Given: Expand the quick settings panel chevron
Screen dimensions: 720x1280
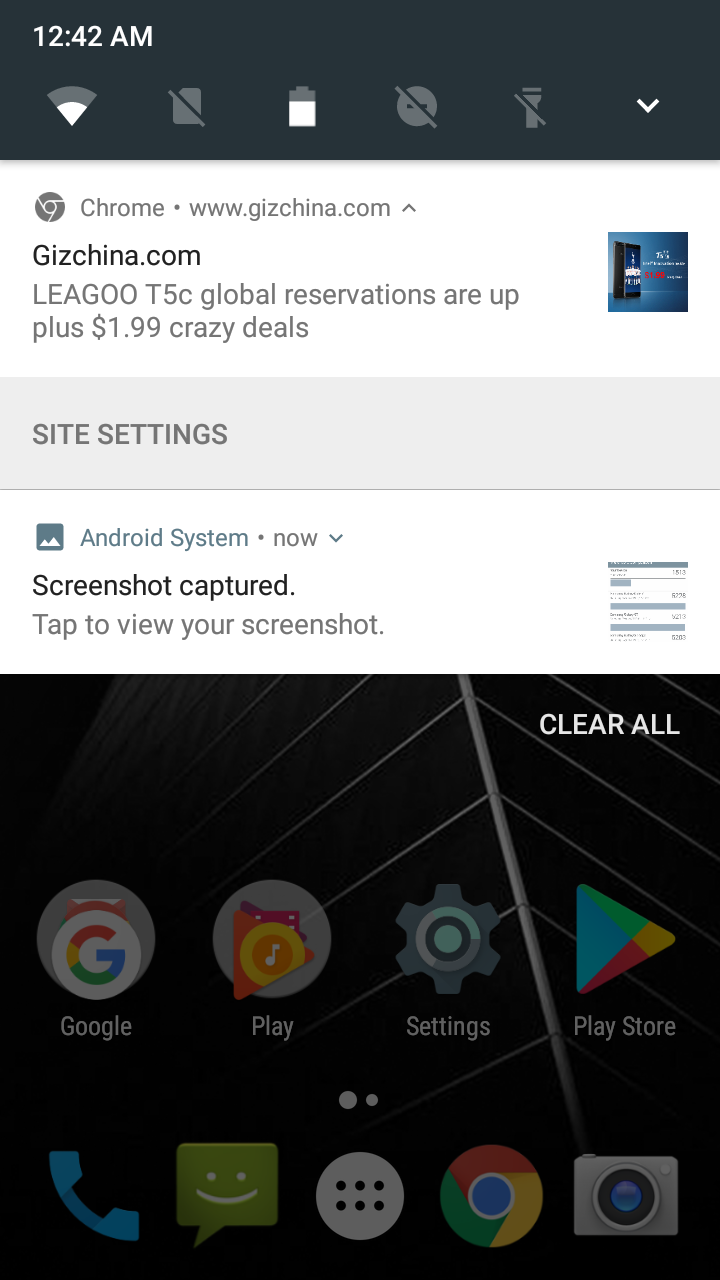Looking at the screenshot, I should pos(648,106).
